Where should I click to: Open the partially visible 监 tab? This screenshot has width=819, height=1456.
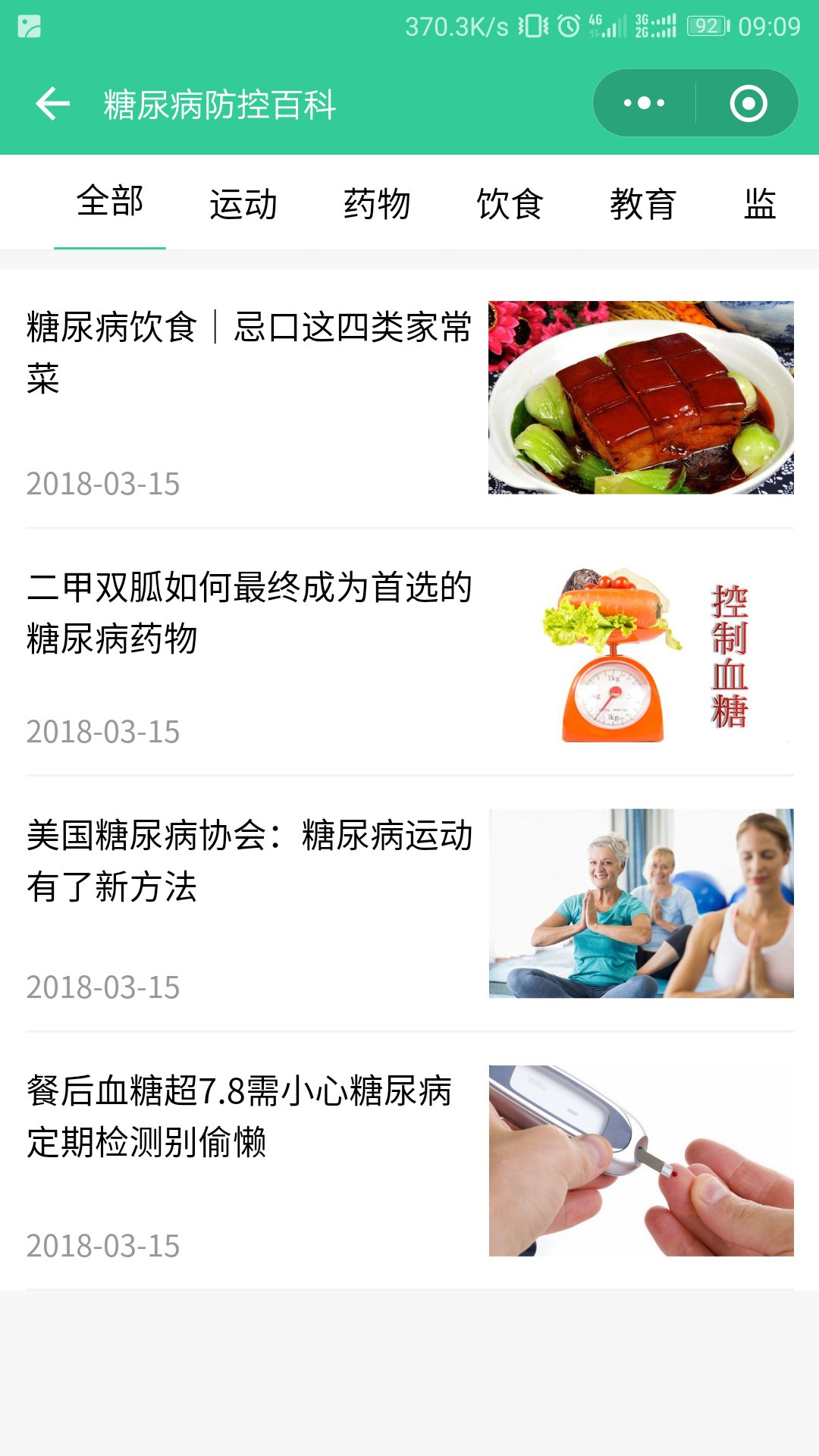pyautogui.click(x=761, y=204)
